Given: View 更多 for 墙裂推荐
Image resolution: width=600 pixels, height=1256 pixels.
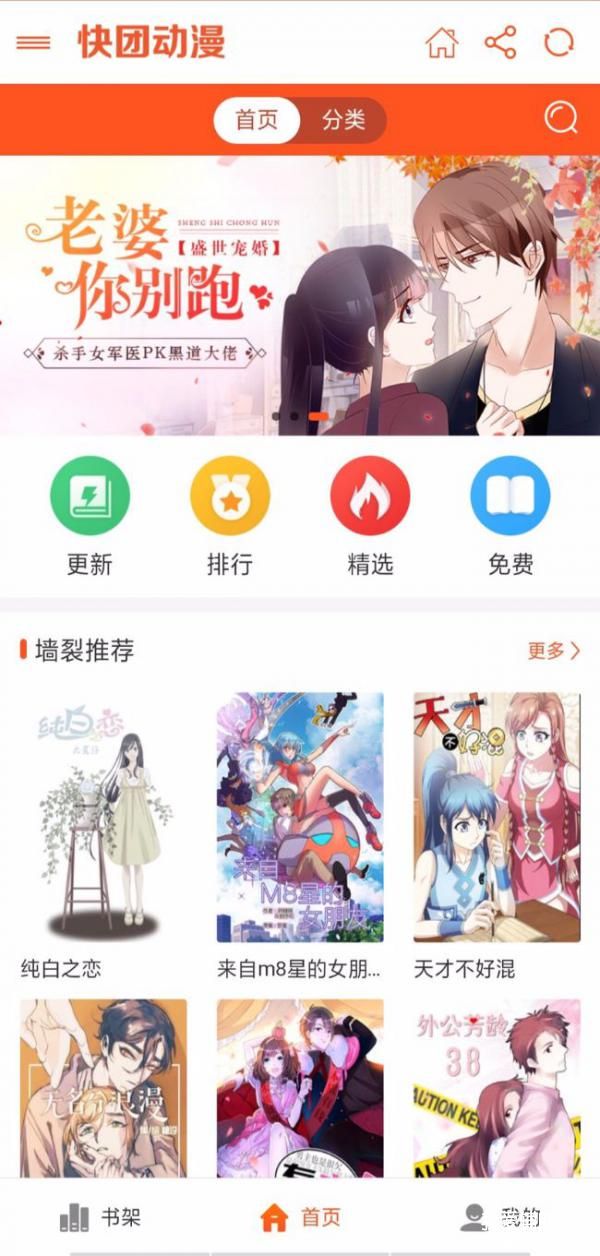Looking at the screenshot, I should [x=553, y=651].
